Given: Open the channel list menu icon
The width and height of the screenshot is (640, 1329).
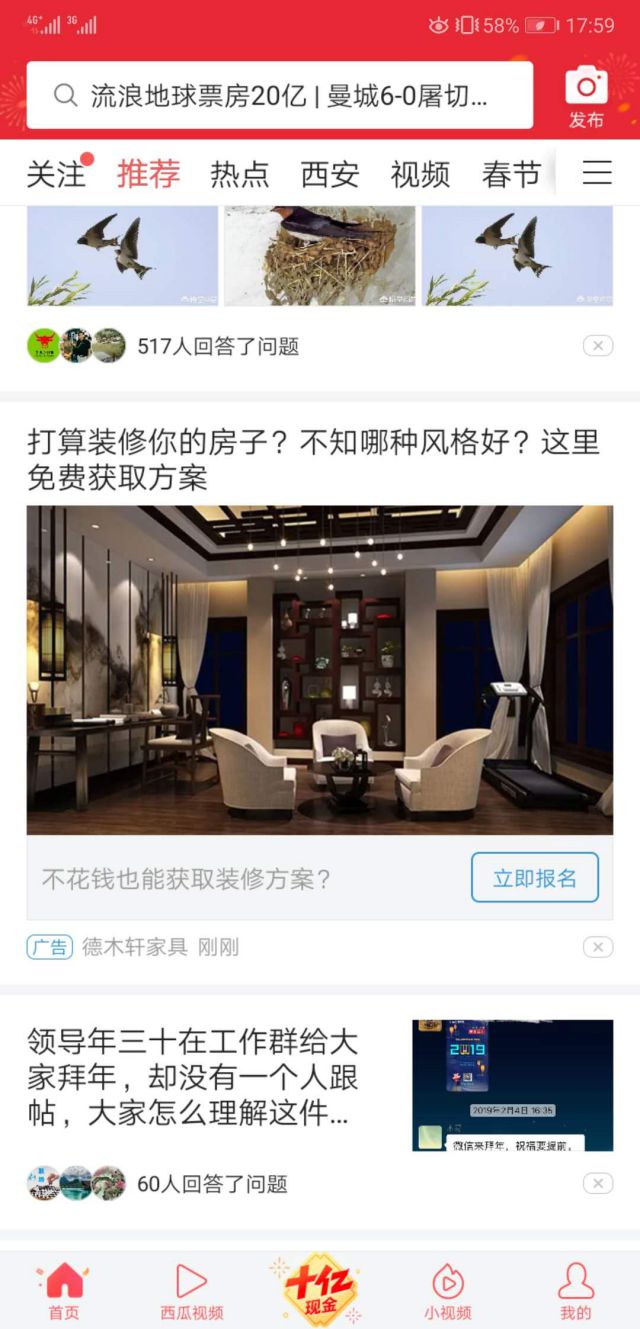Looking at the screenshot, I should [597, 173].
